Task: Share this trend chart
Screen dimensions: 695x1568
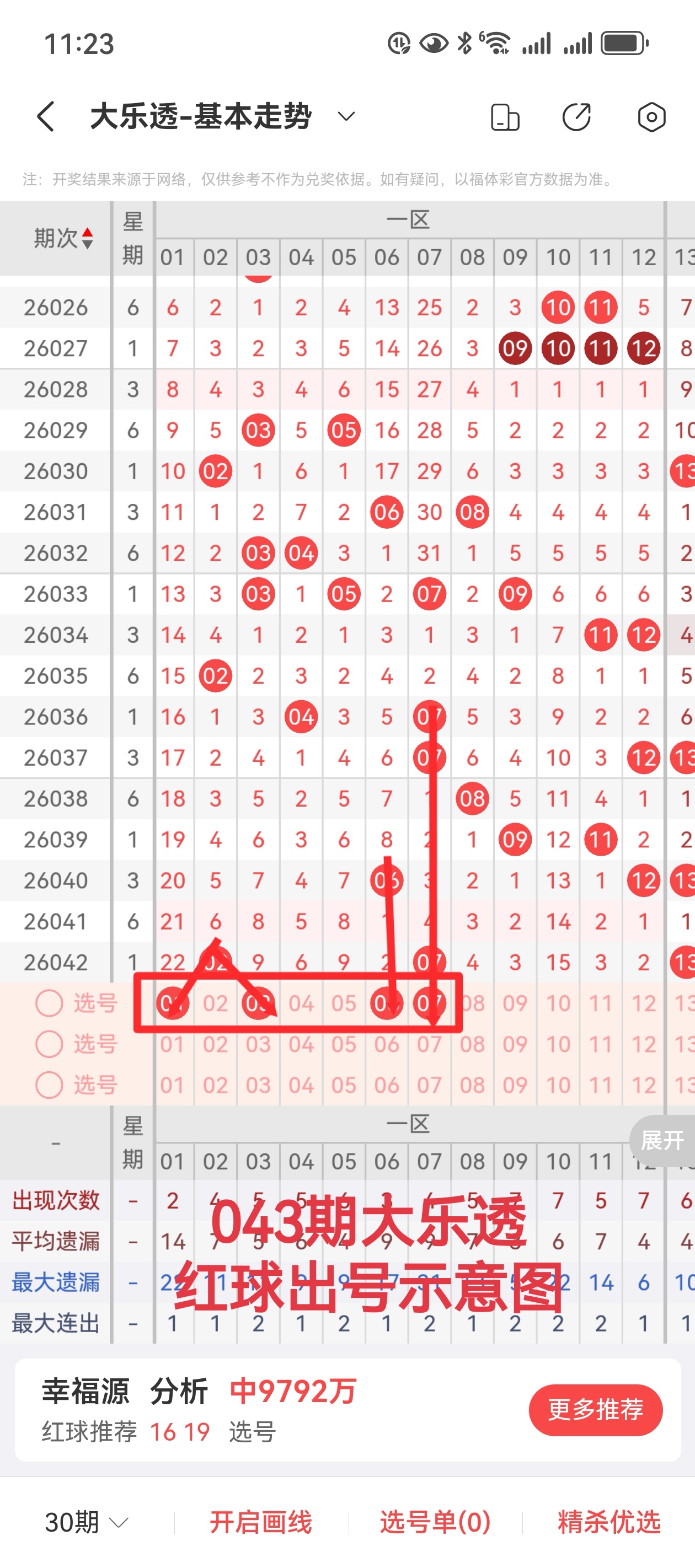Action: [x=576, y=117]
